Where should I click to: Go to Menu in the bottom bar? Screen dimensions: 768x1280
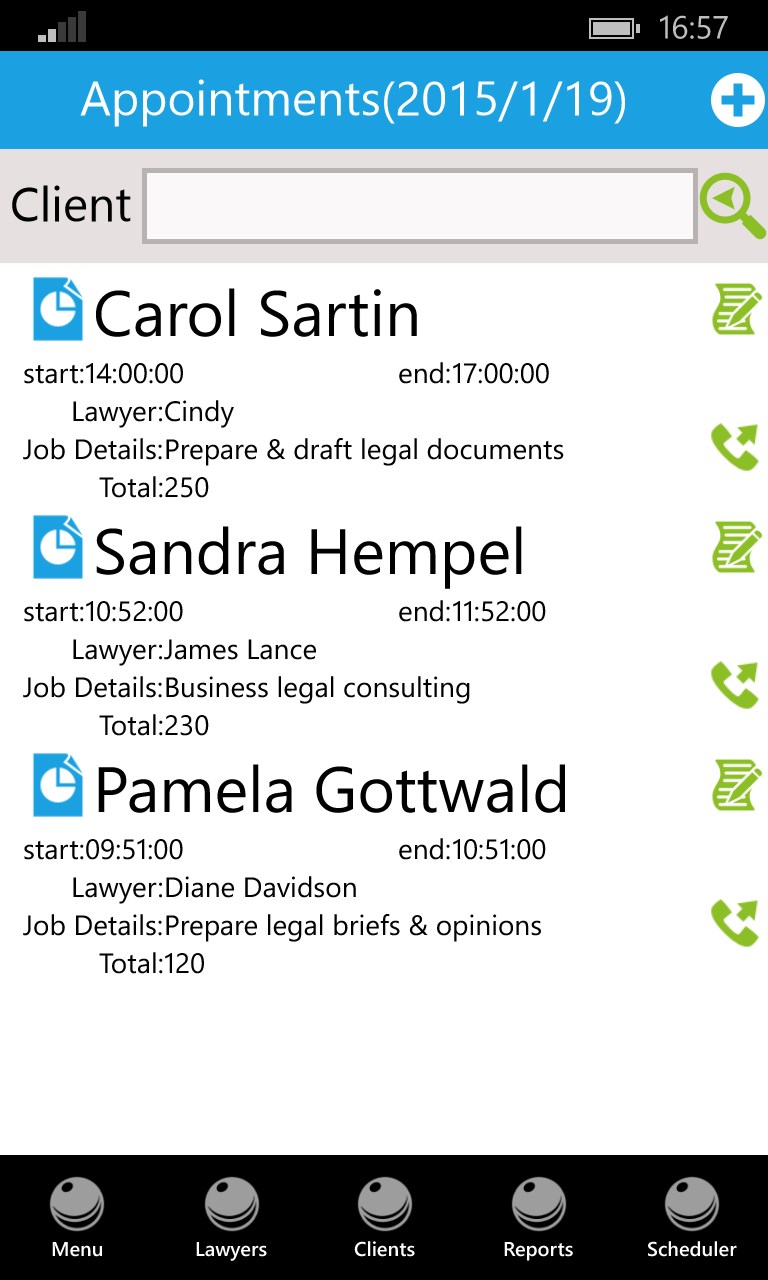77,1217
